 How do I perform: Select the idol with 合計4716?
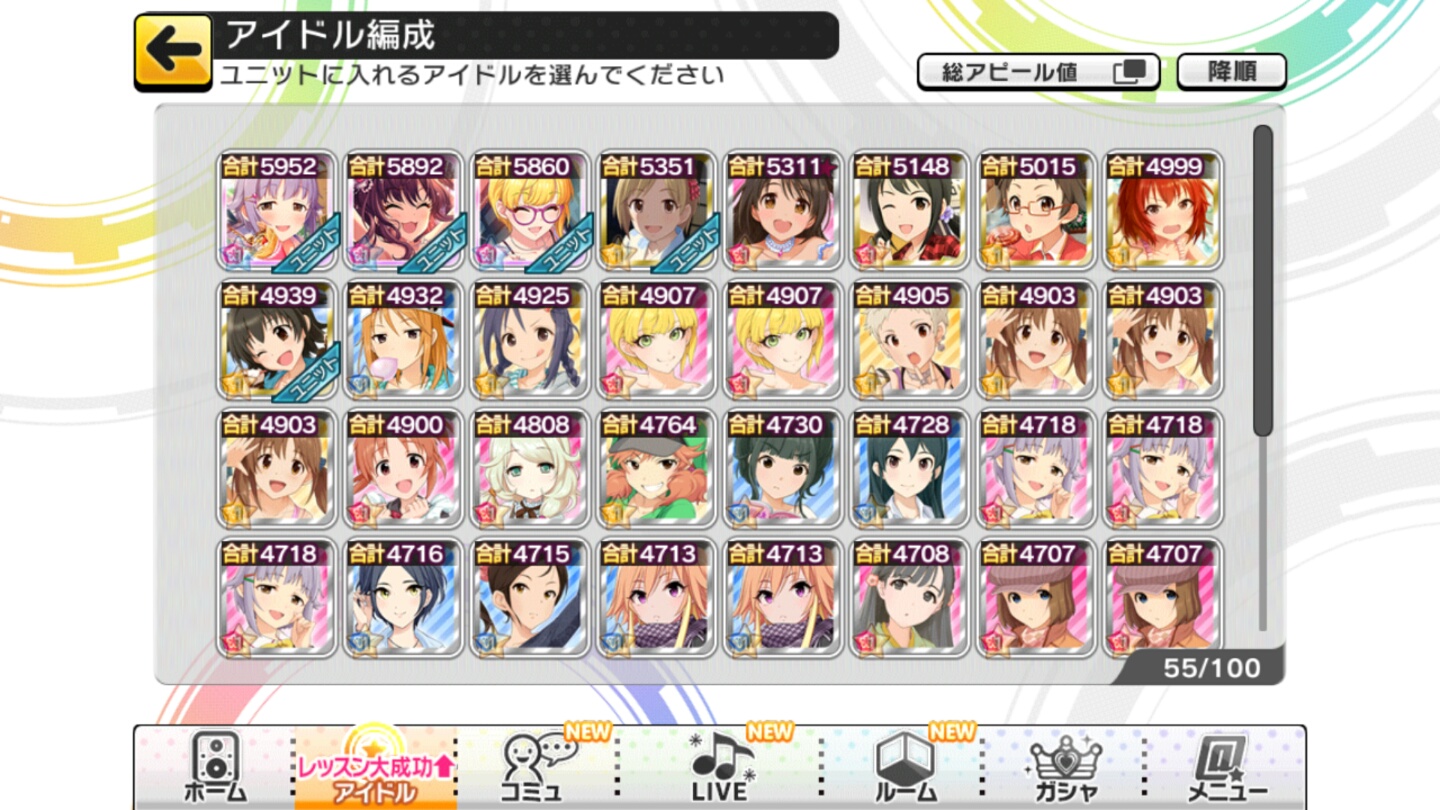403,598
